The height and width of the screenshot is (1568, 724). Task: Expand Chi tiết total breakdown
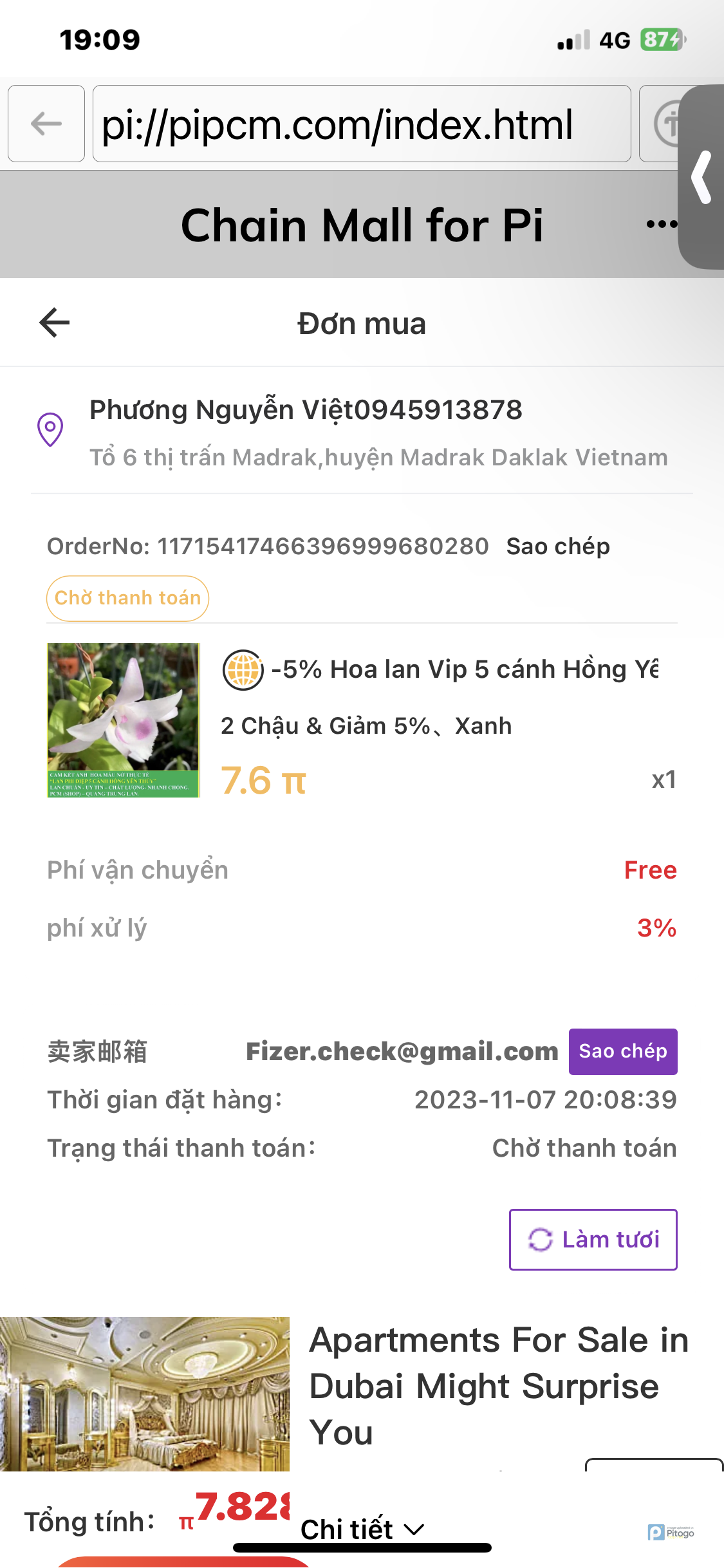[x=362, y=1529]
